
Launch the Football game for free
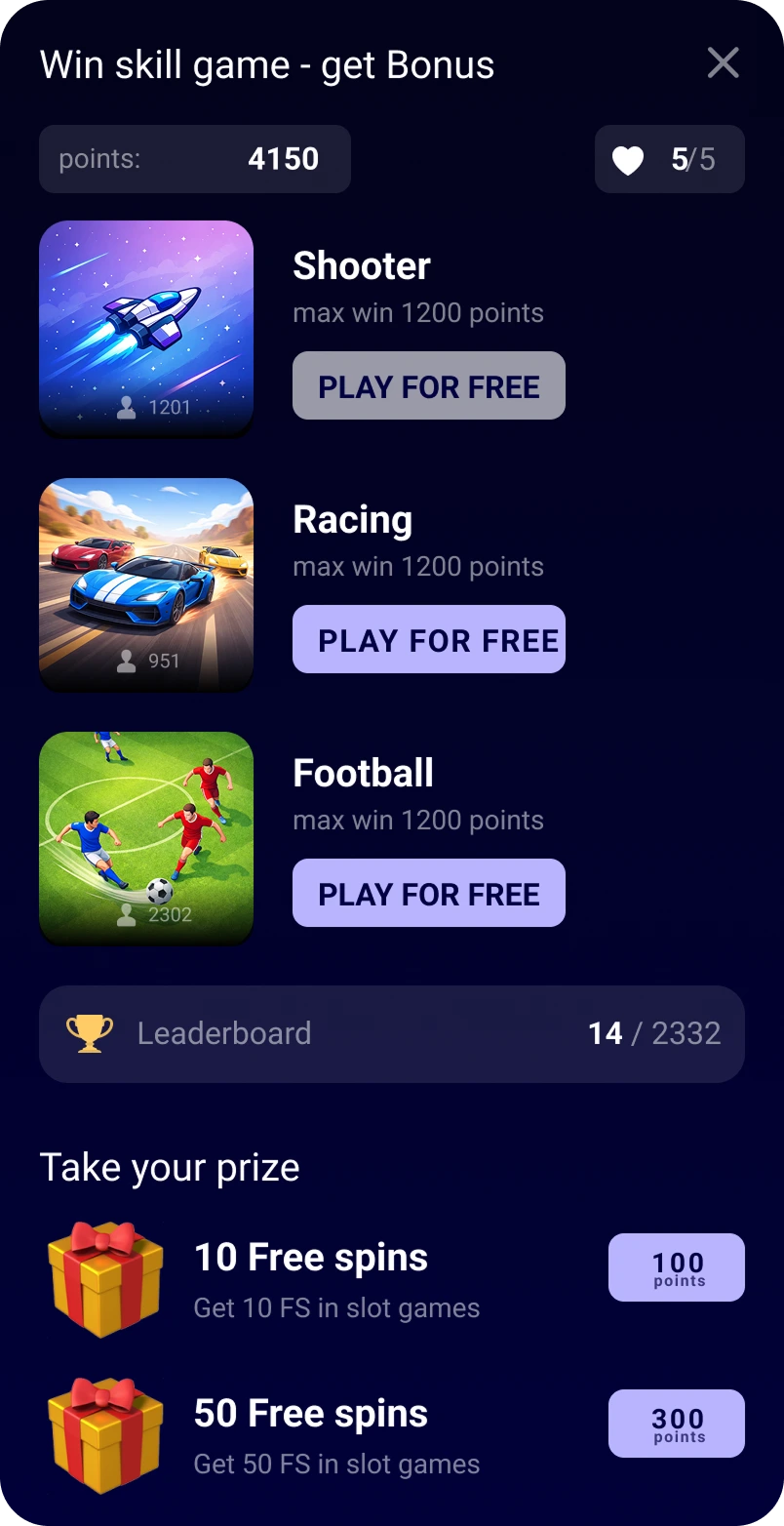click(428, 893)
